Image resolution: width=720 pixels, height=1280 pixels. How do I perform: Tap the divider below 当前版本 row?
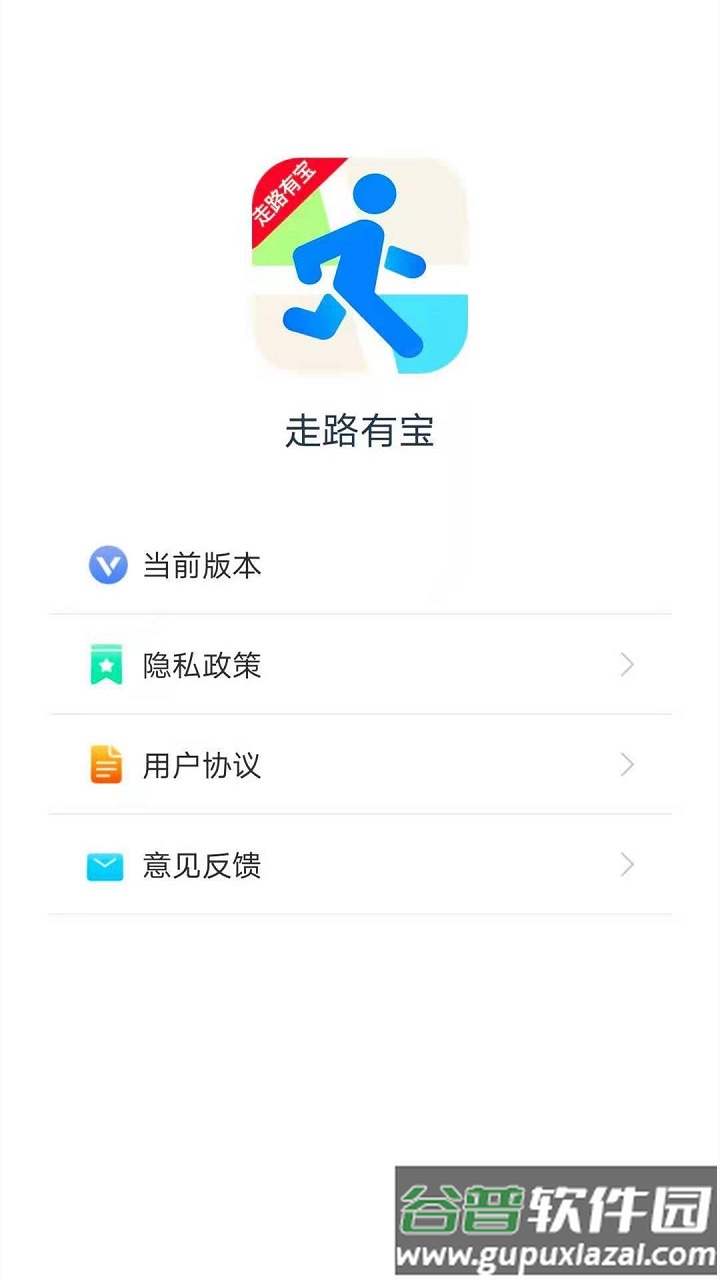(x=360, y=613)
